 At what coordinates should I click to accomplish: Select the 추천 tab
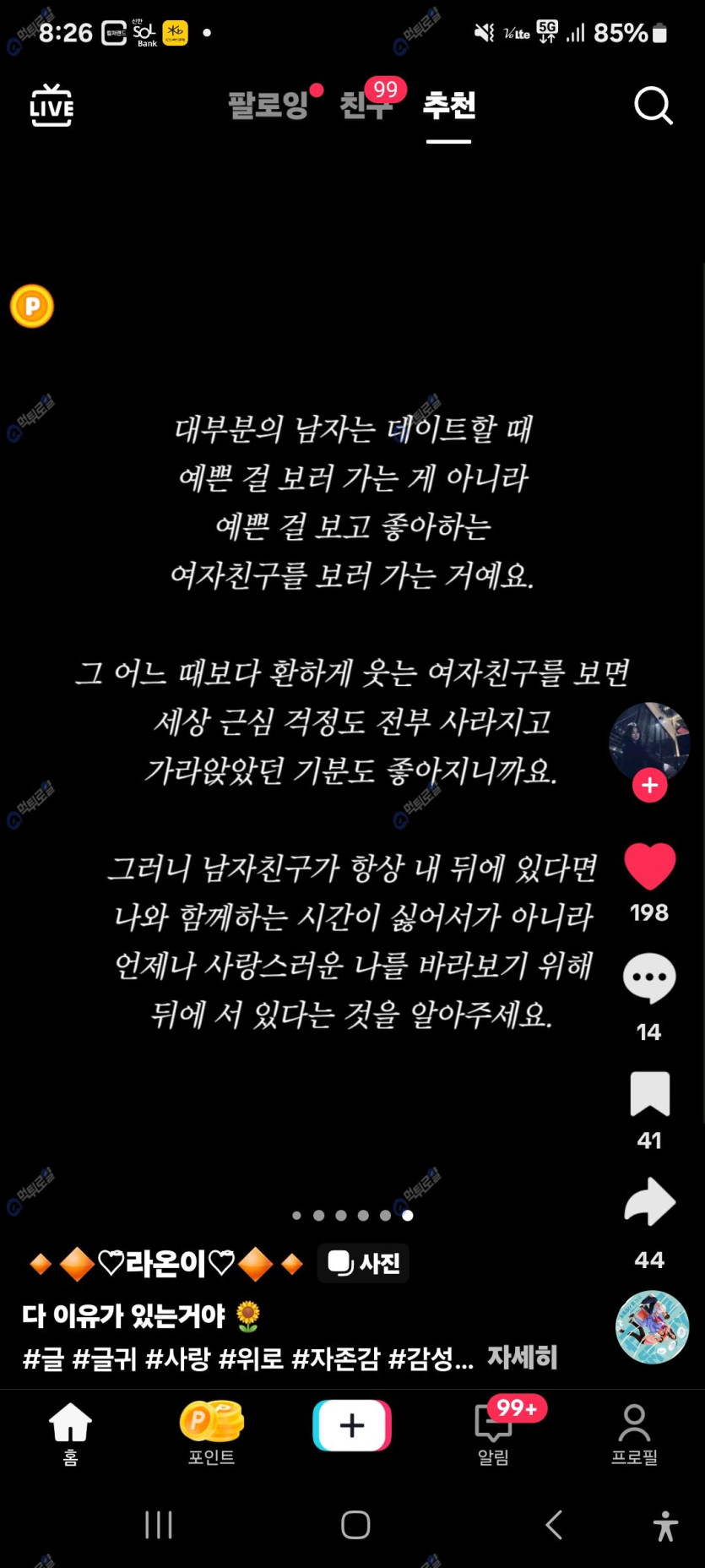point(449,106)
